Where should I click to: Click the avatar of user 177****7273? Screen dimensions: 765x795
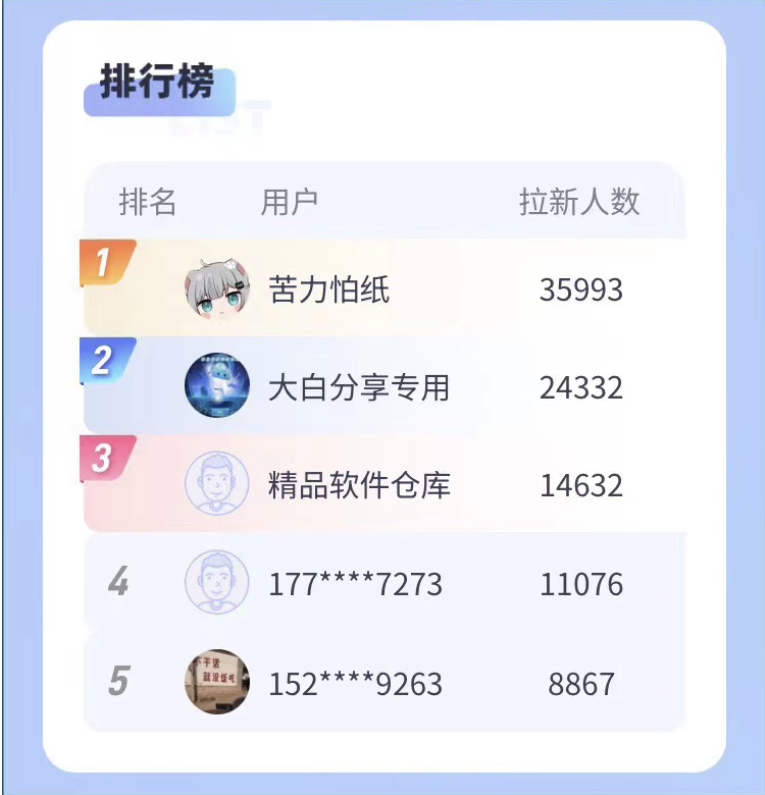[x=217, y=583]
